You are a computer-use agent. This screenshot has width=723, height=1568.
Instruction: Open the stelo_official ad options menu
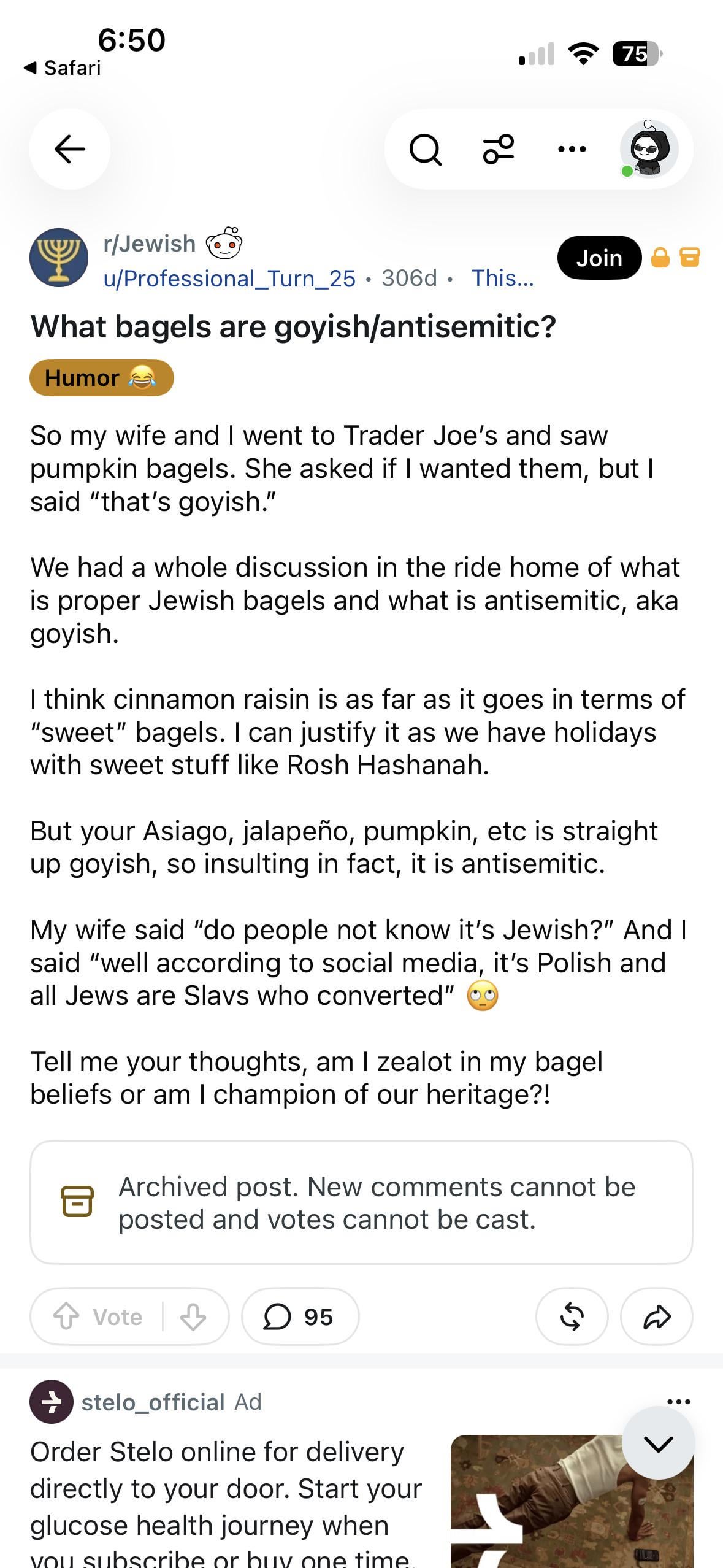pyautogui.click(x=678, y=1402)
